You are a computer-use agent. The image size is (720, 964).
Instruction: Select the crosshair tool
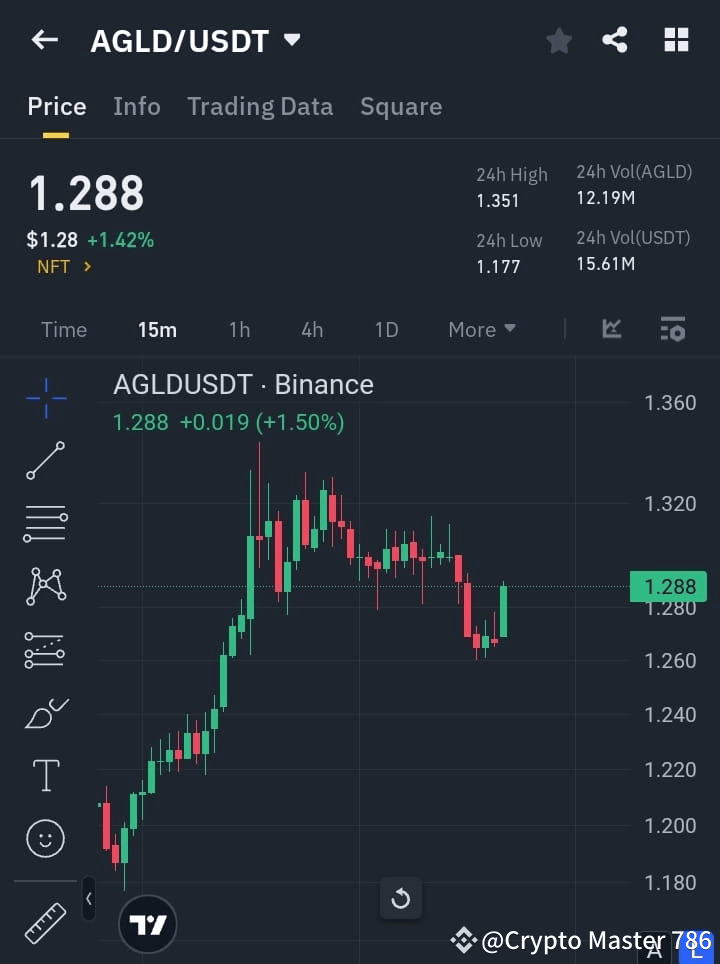[x=44, y=398]
